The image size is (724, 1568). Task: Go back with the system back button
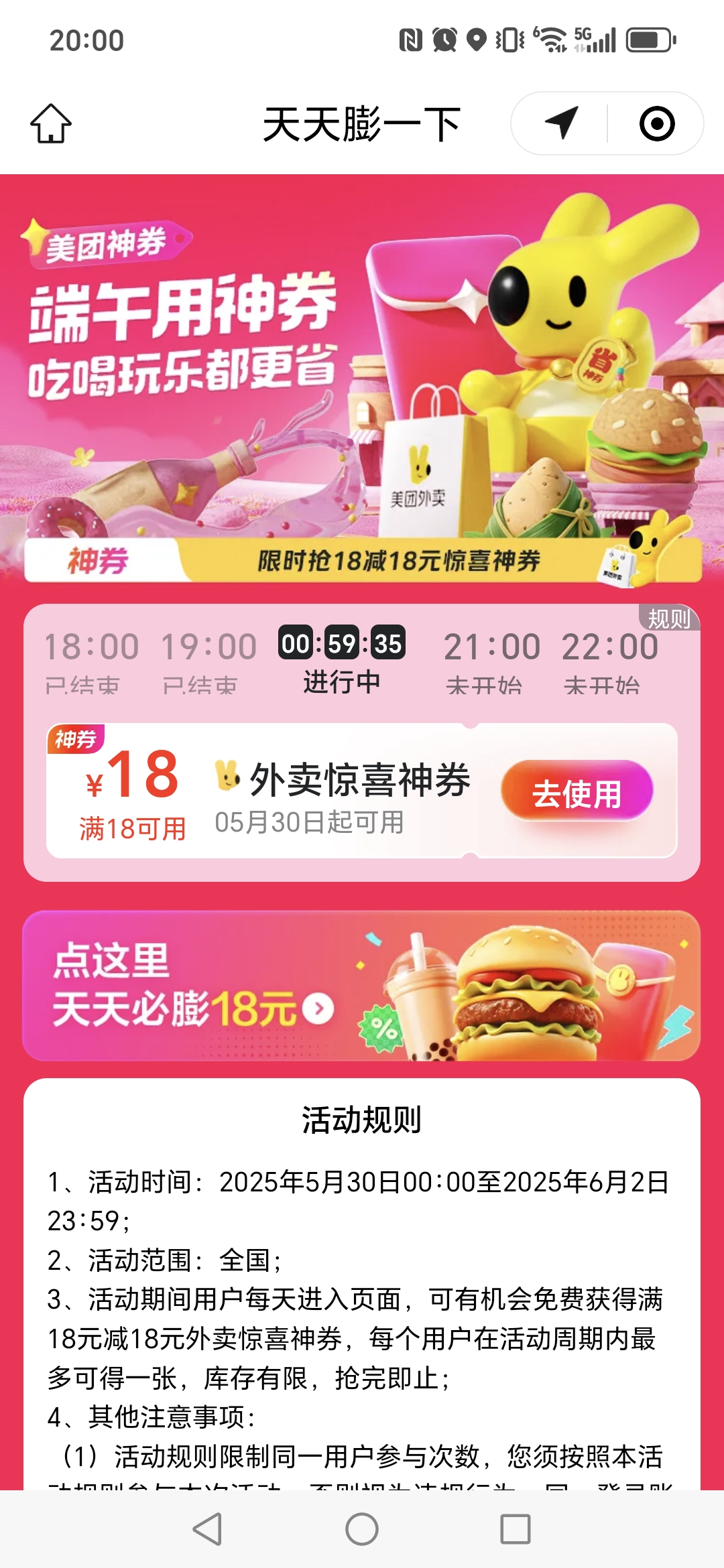[207, 1529]
